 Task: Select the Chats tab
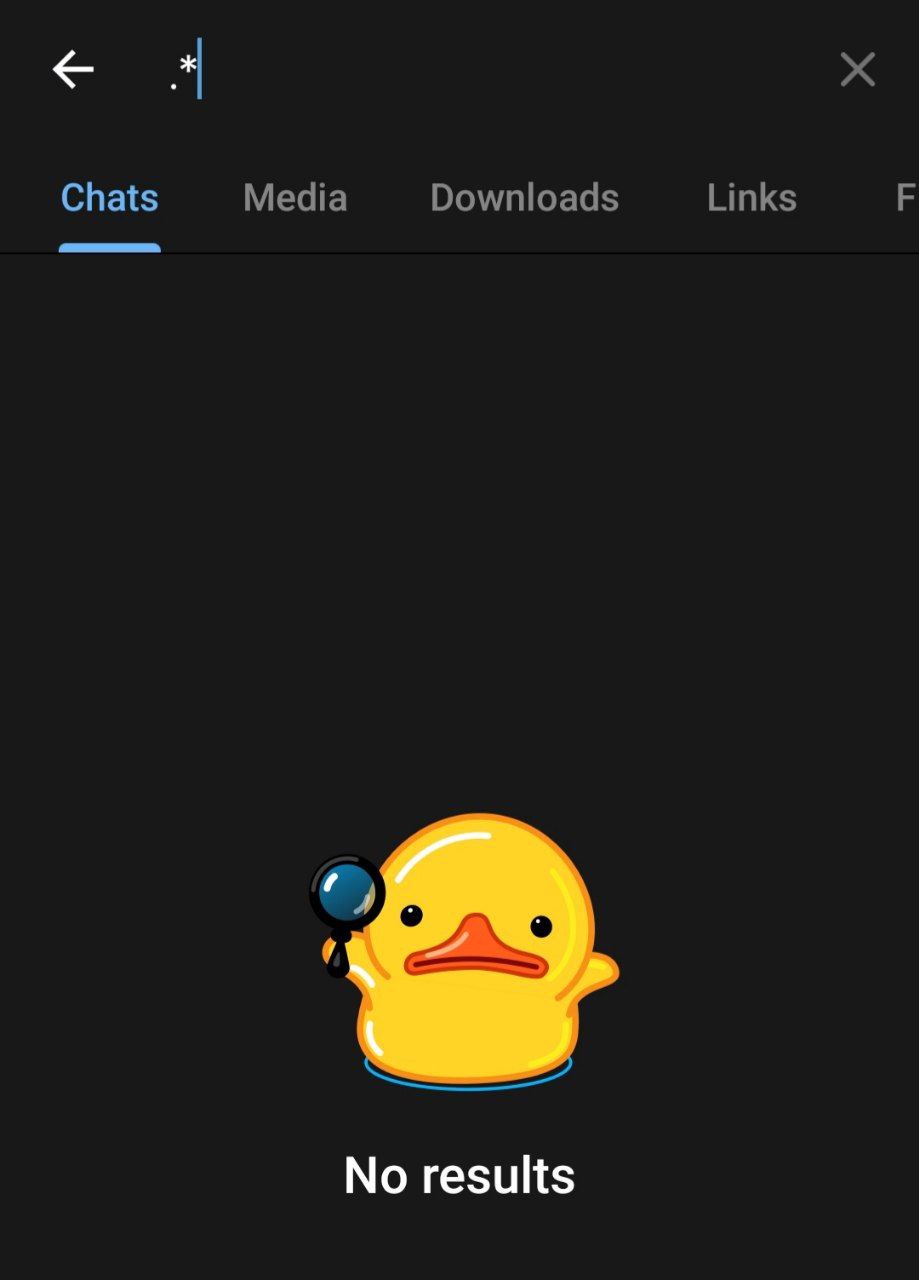click(110, 198)
